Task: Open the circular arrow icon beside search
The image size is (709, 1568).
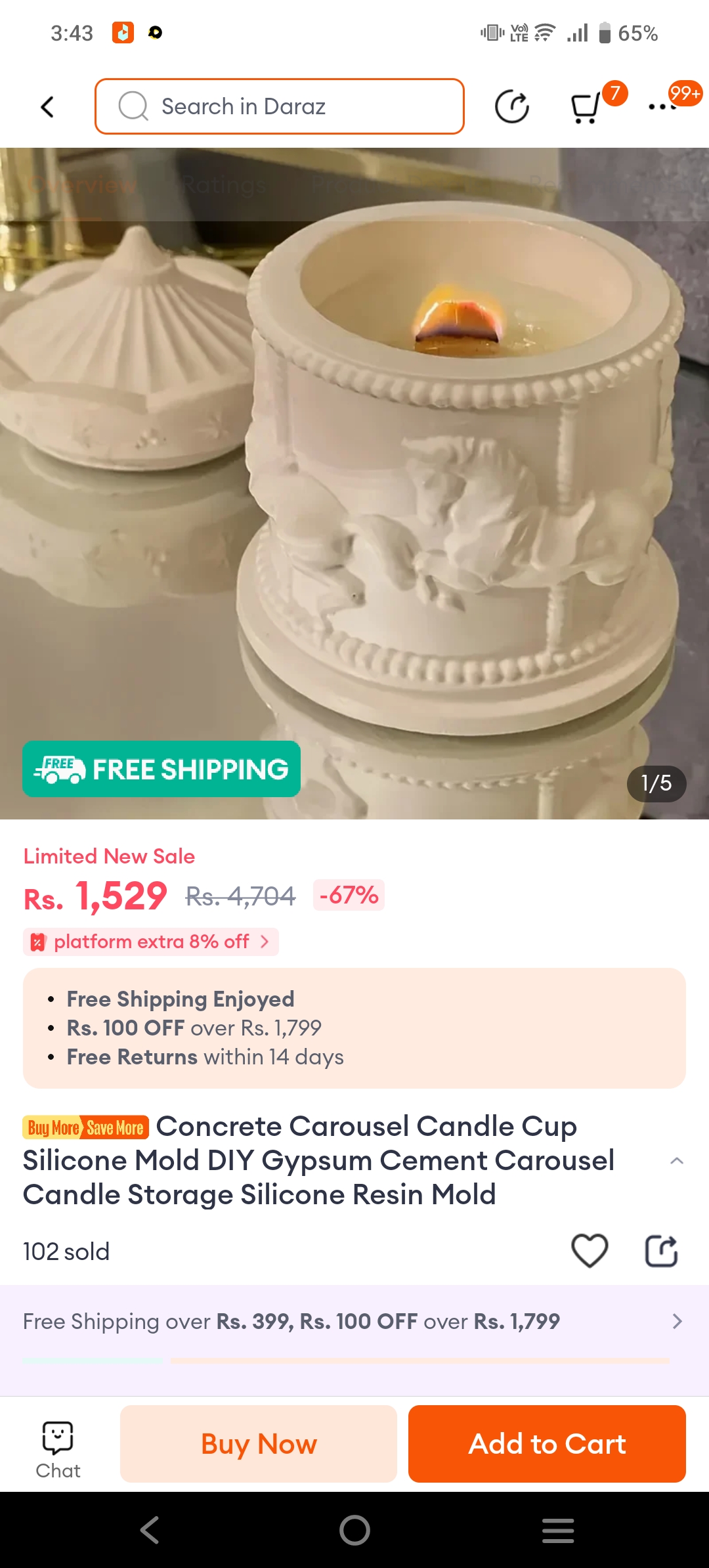Action: 511,107
